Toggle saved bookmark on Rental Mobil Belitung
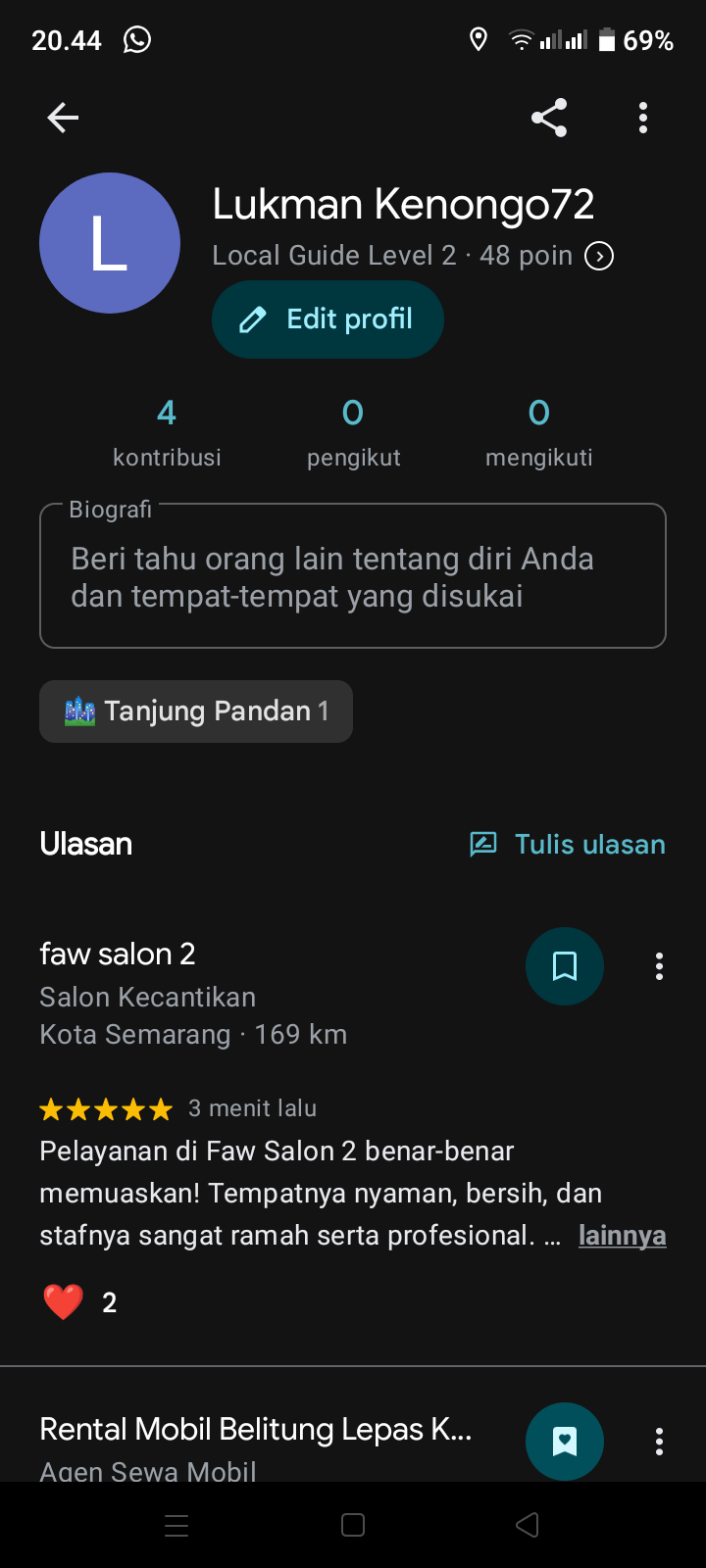This screenshot has width=706, height=1568. 565,1442
